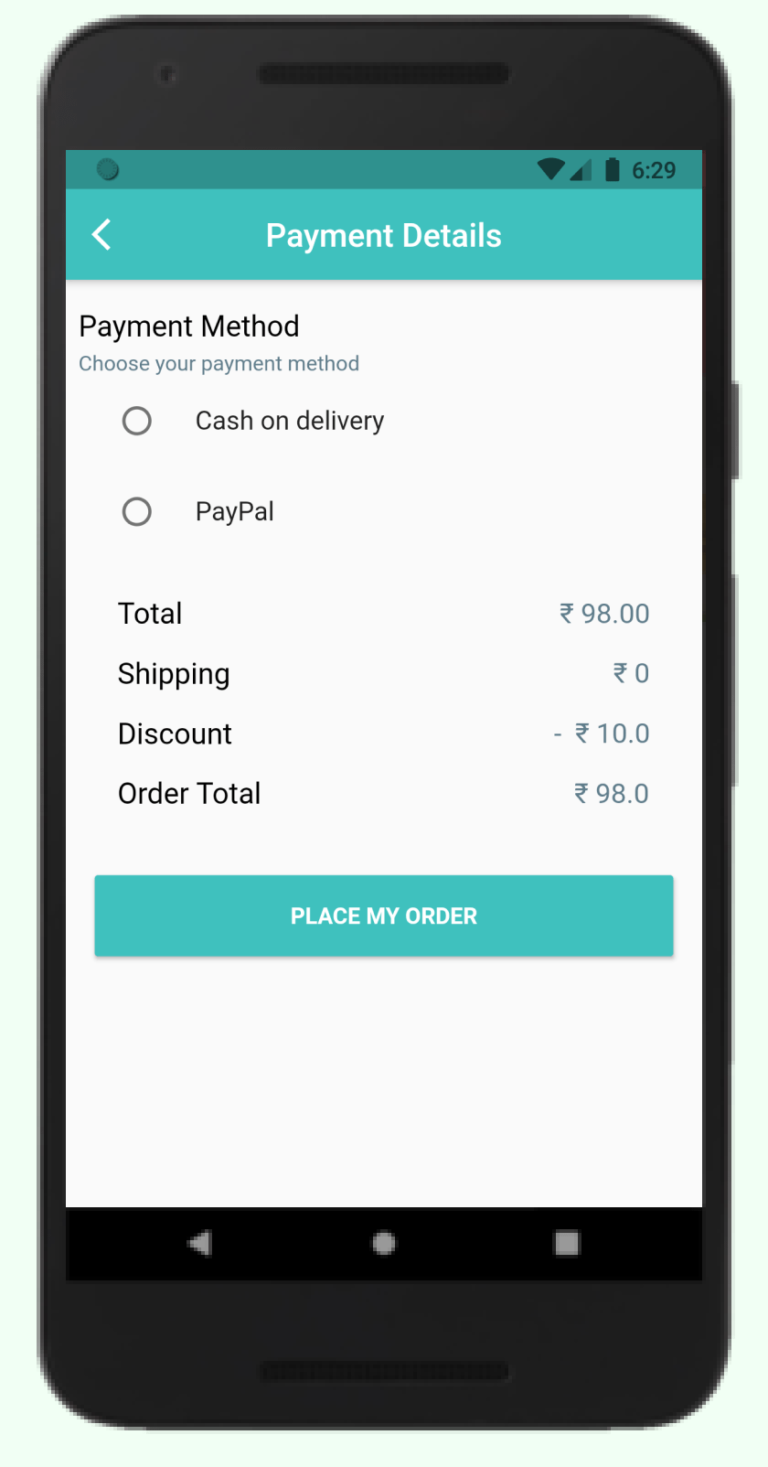
Task: Tap the system back navigation button
Action: point(200,1243)
